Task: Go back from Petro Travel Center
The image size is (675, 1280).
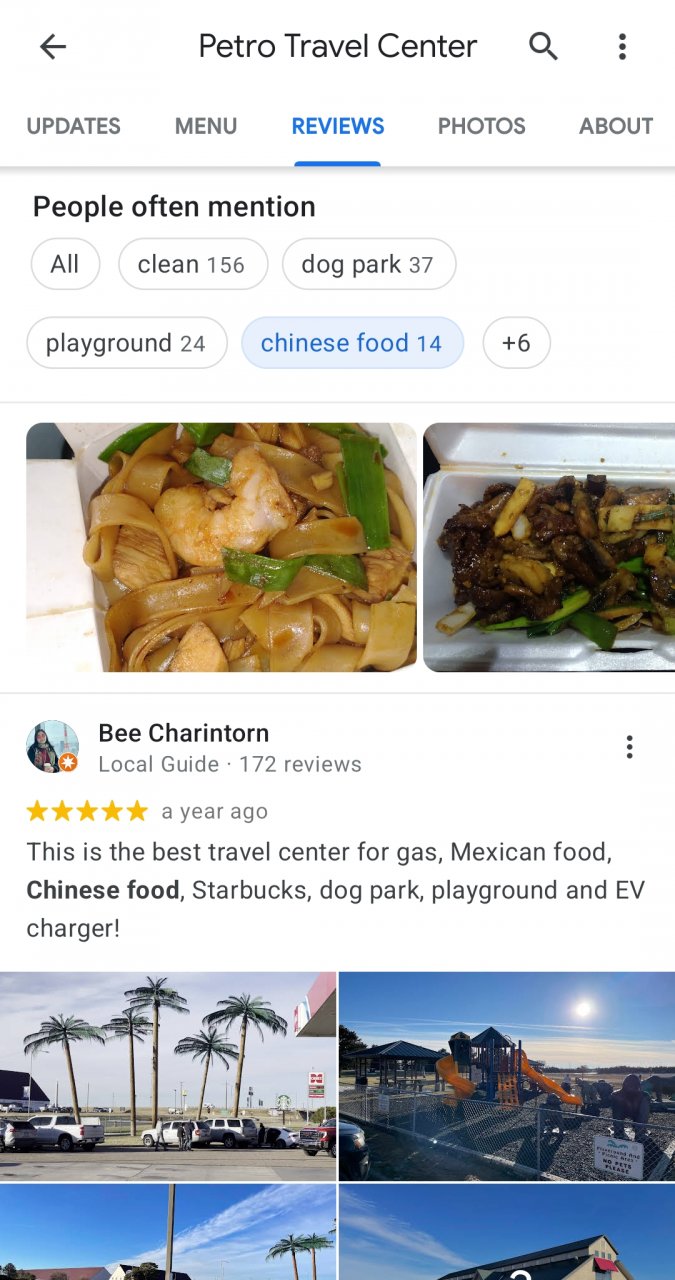Action: pos(53,46)
